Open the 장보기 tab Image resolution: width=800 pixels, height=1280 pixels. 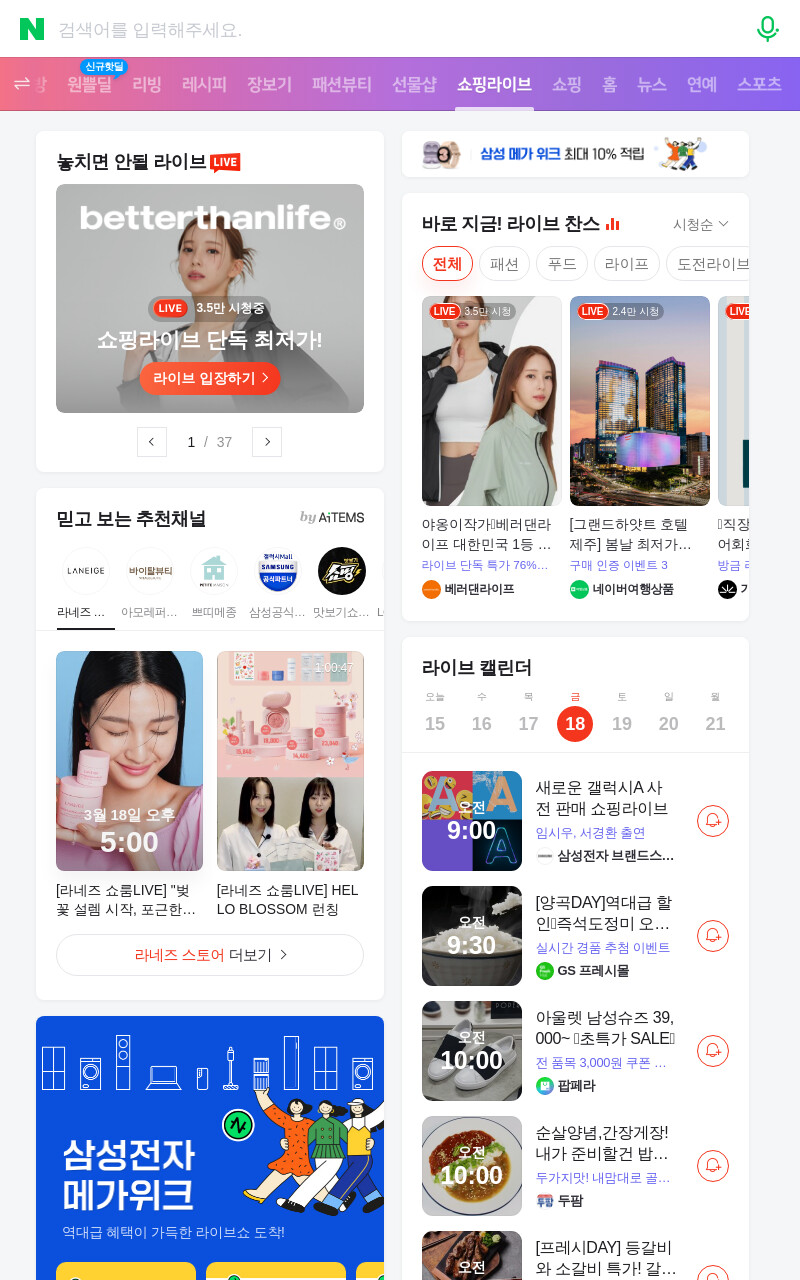coord(269,84)
